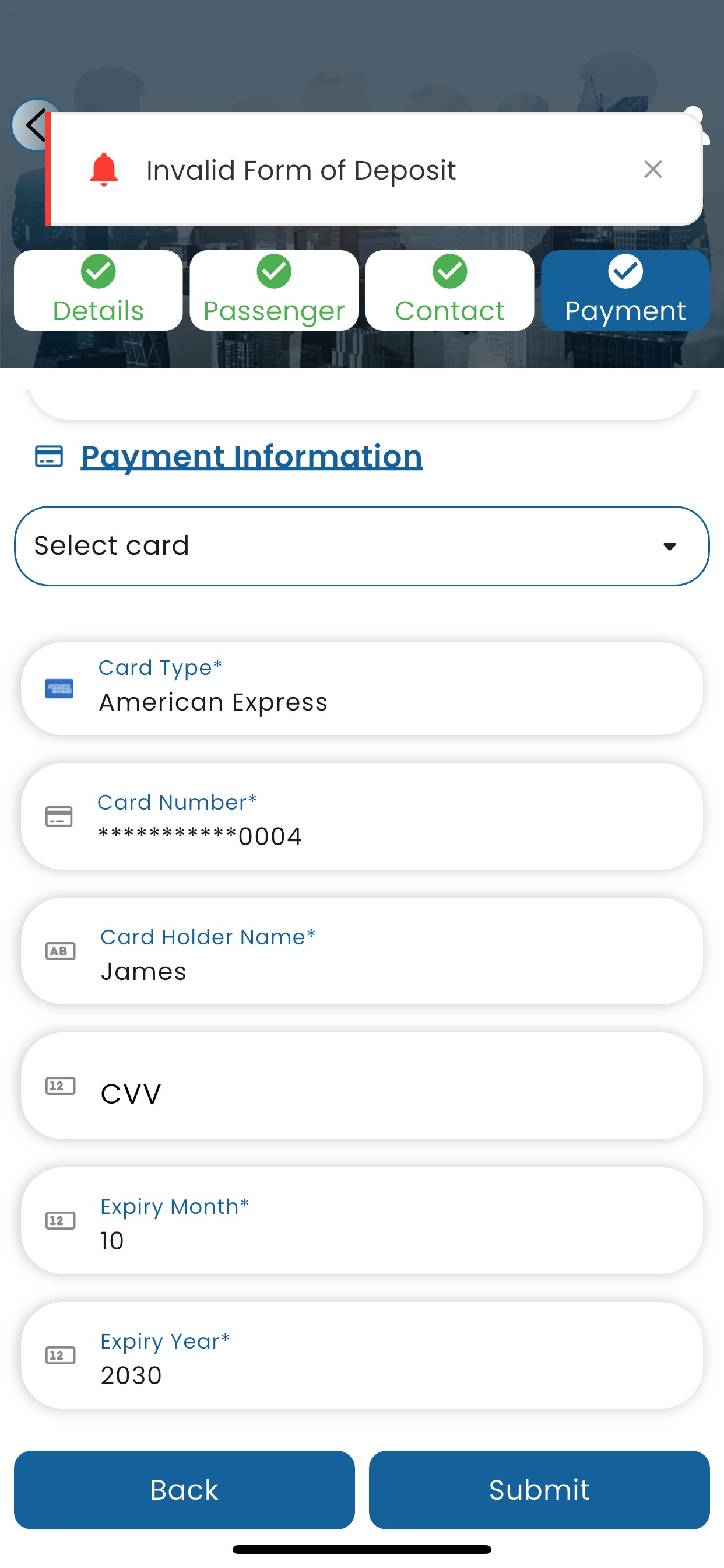Submit the payment form
This screenshot has width=724, height=1568.
click(x=539, y=1489)
